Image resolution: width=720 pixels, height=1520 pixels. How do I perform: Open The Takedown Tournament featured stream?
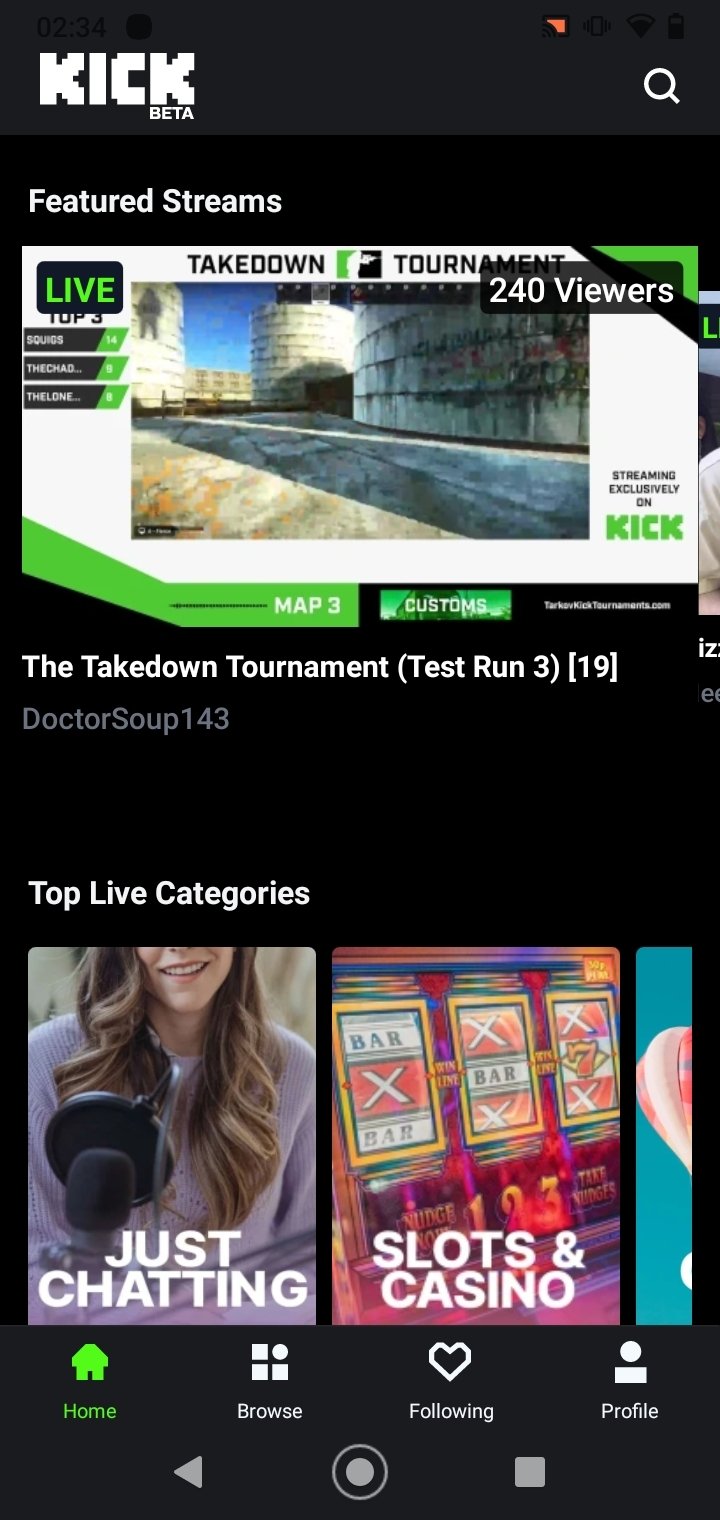click(360, 435)
